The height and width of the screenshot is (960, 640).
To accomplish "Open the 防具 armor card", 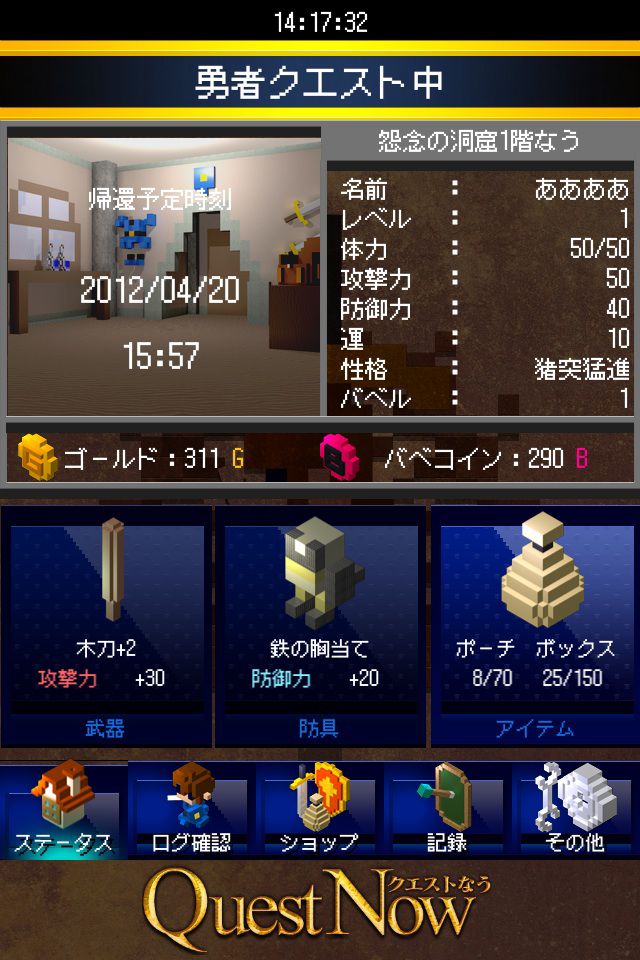I will pos(319,625).
